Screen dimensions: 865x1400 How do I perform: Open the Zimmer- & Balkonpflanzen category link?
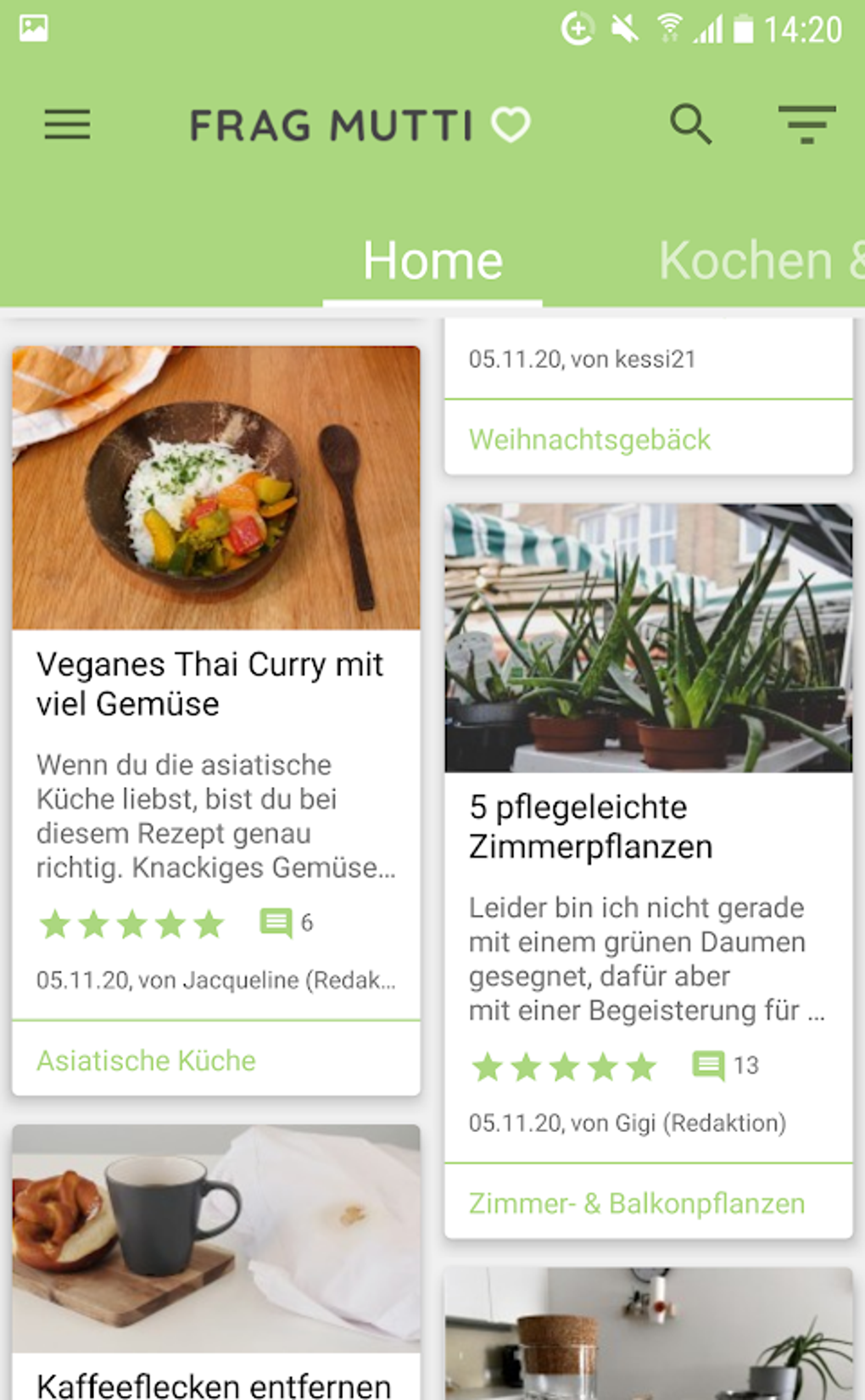pyautogui.click(x=637, y=1202)
